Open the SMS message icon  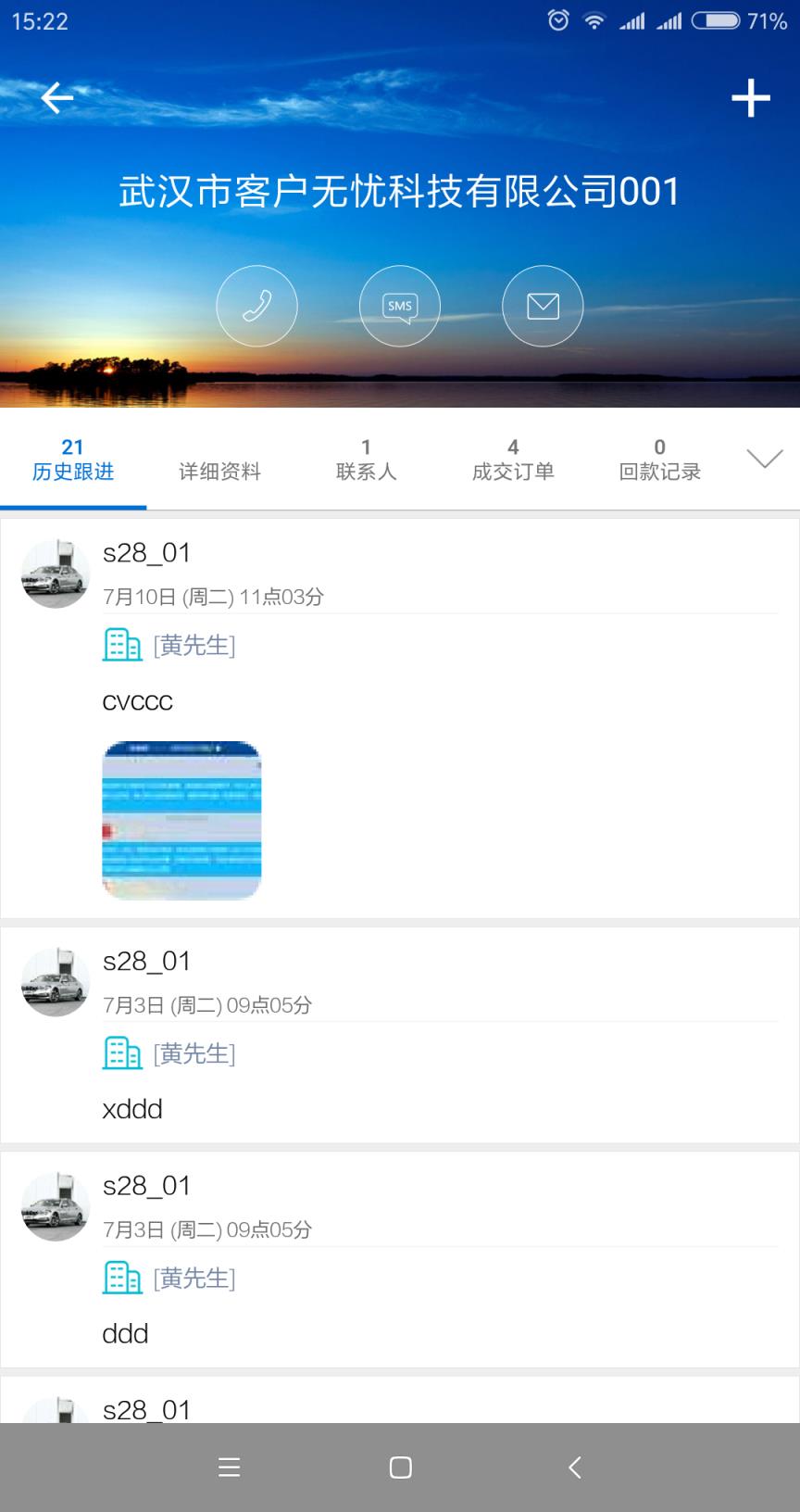pos(399,306)
